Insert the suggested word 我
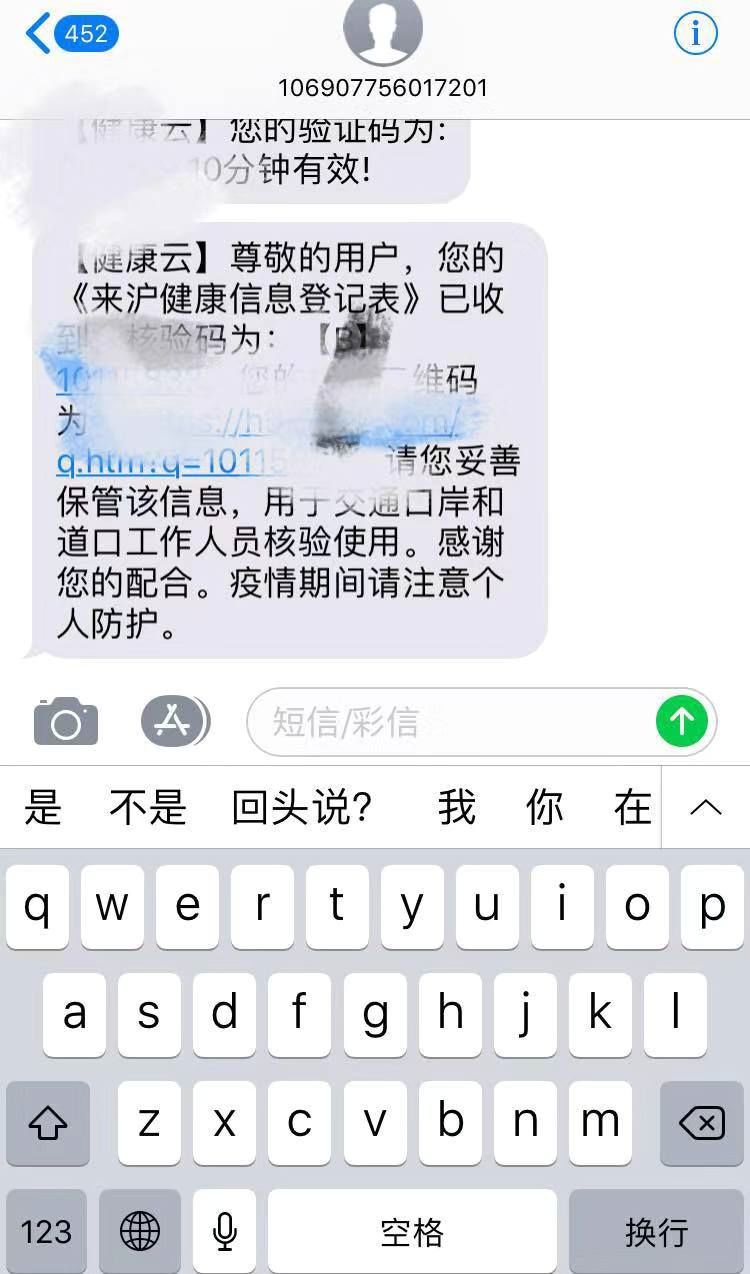The image size is (750, 1274). (456, 807)
